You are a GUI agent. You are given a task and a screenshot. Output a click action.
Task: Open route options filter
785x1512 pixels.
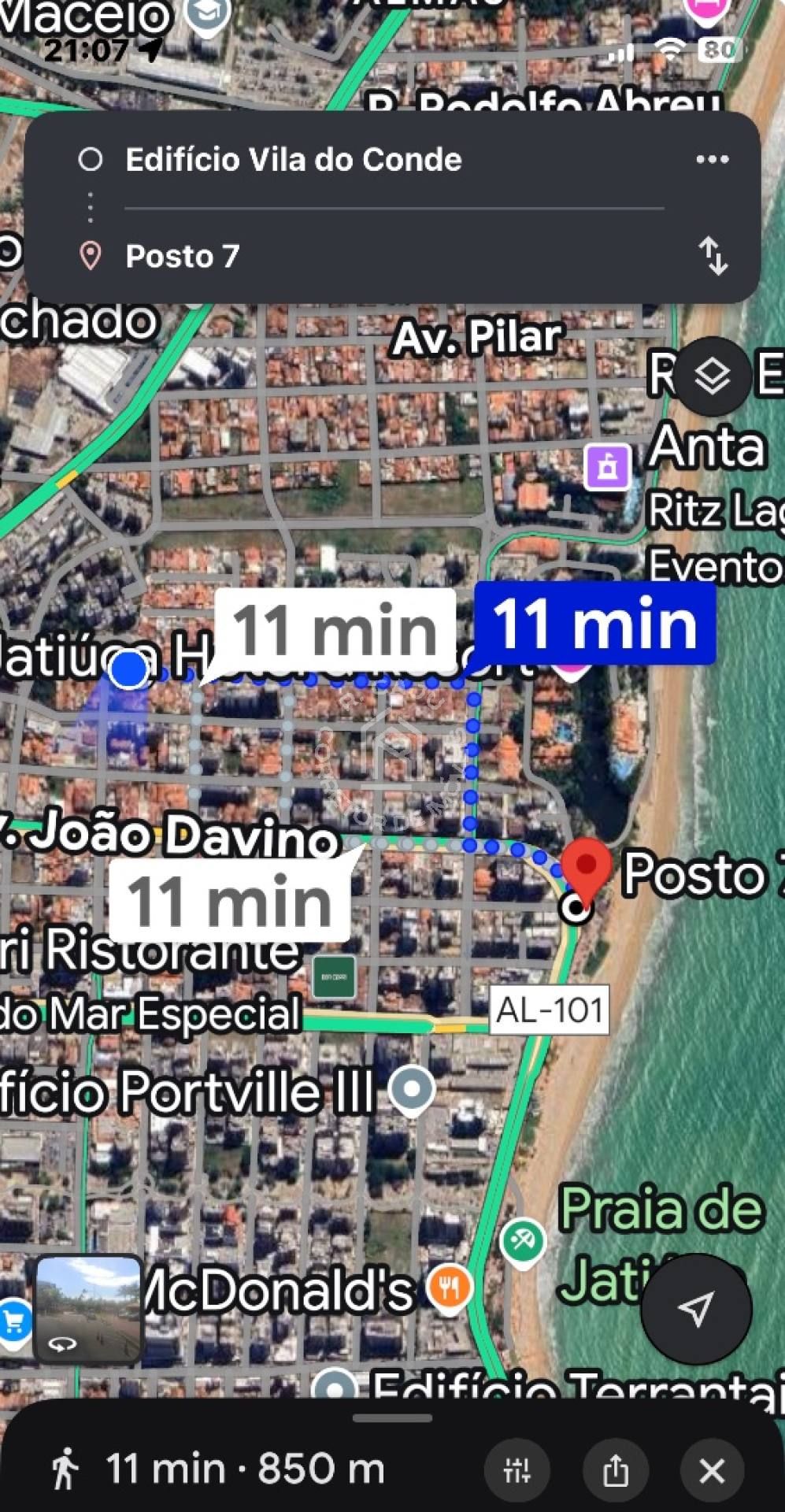[517, 1469]
